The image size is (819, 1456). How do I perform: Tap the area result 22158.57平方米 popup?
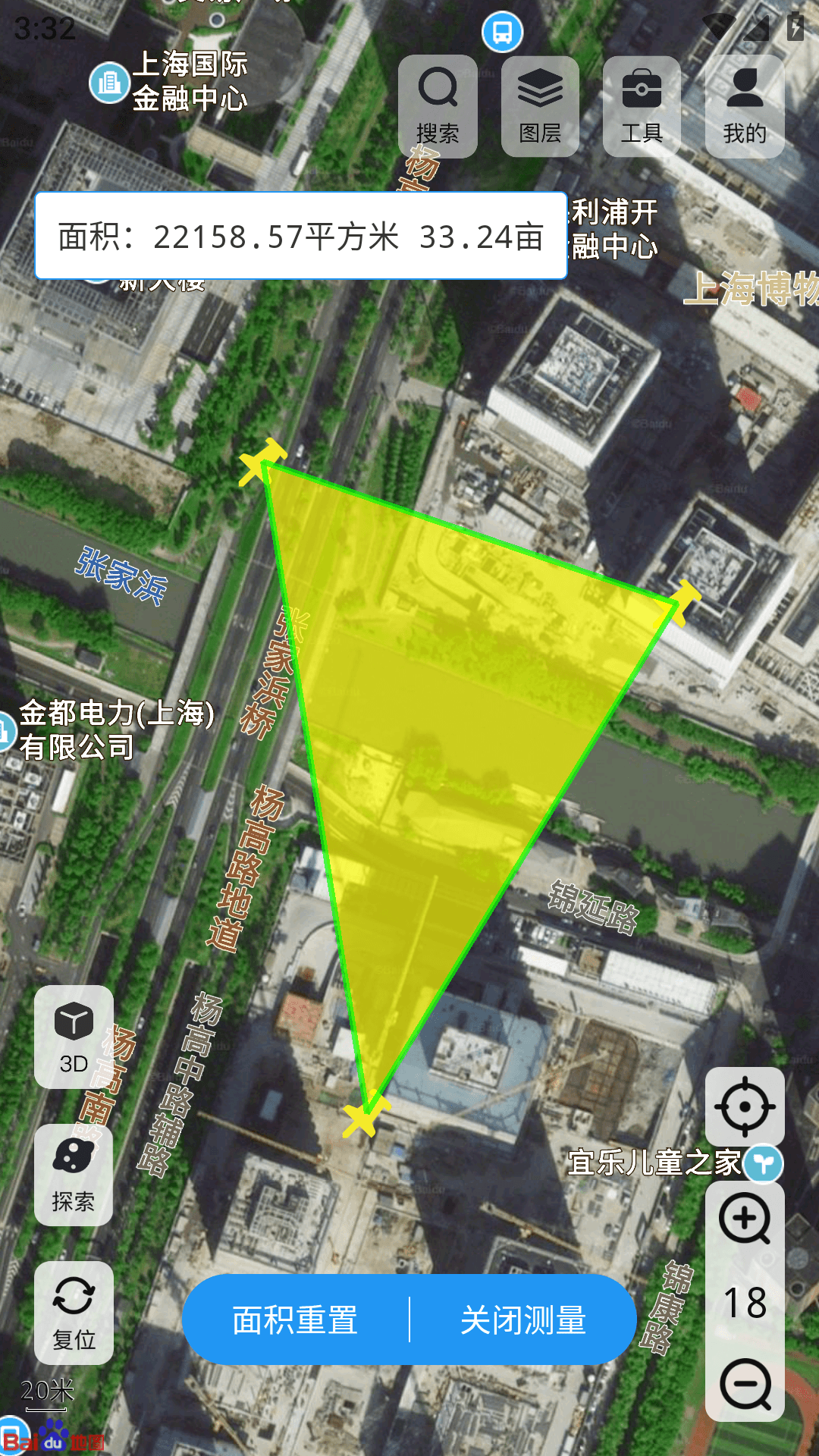(300, 237)
